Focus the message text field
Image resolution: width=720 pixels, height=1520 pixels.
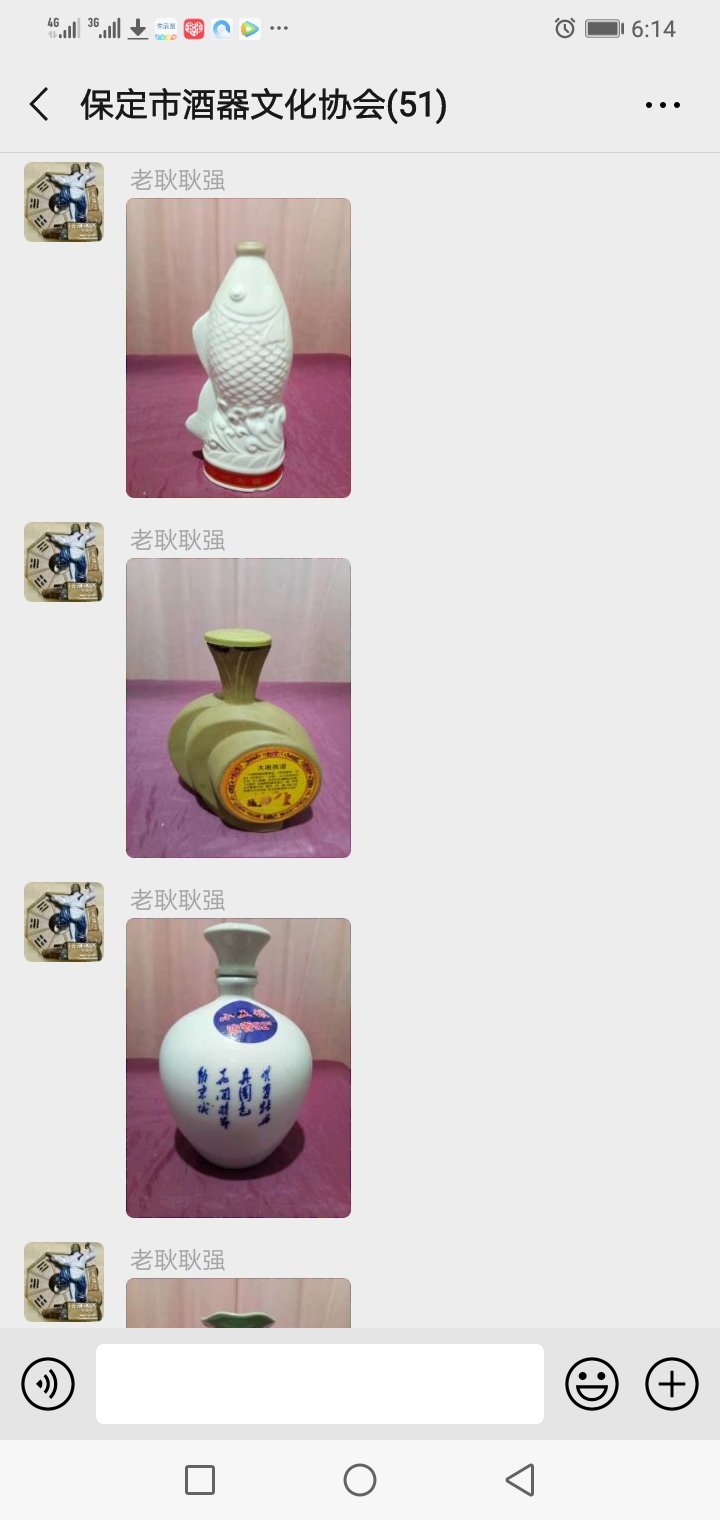(x=320, y=1384)
